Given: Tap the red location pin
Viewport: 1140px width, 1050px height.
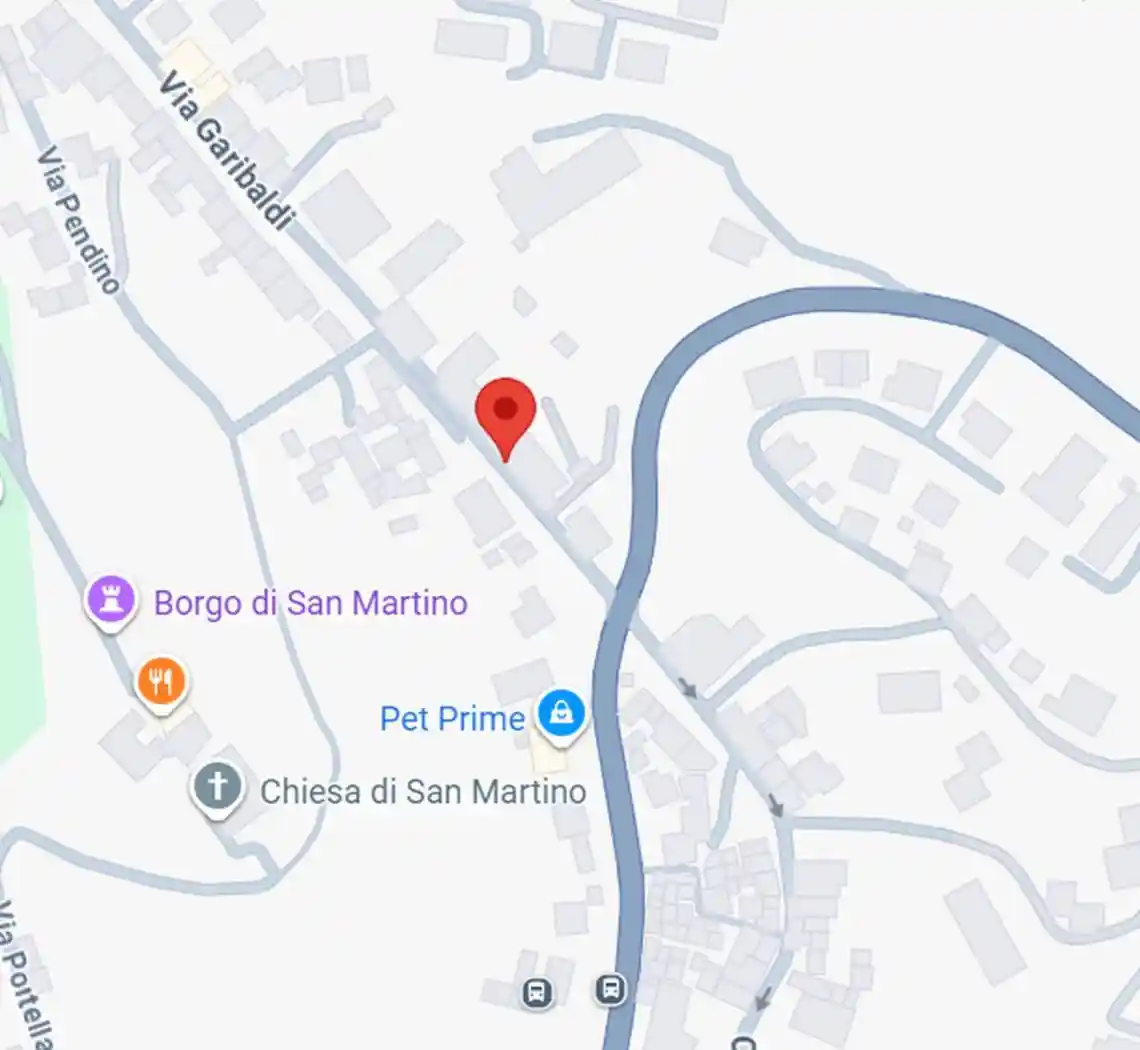Looking at the screenshot, I should pos(505,412).
